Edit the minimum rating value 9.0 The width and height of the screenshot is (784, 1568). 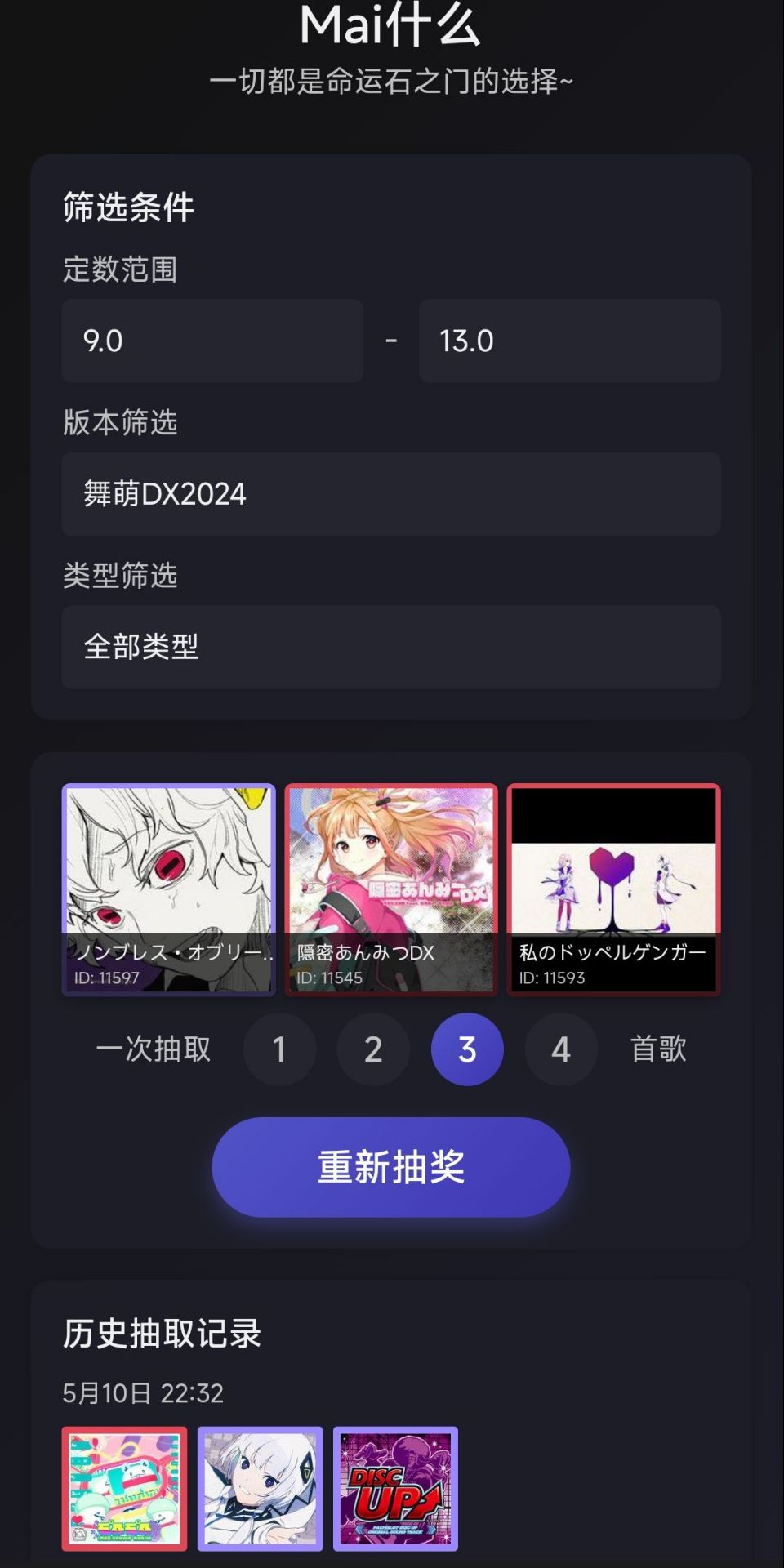[212, 341]
